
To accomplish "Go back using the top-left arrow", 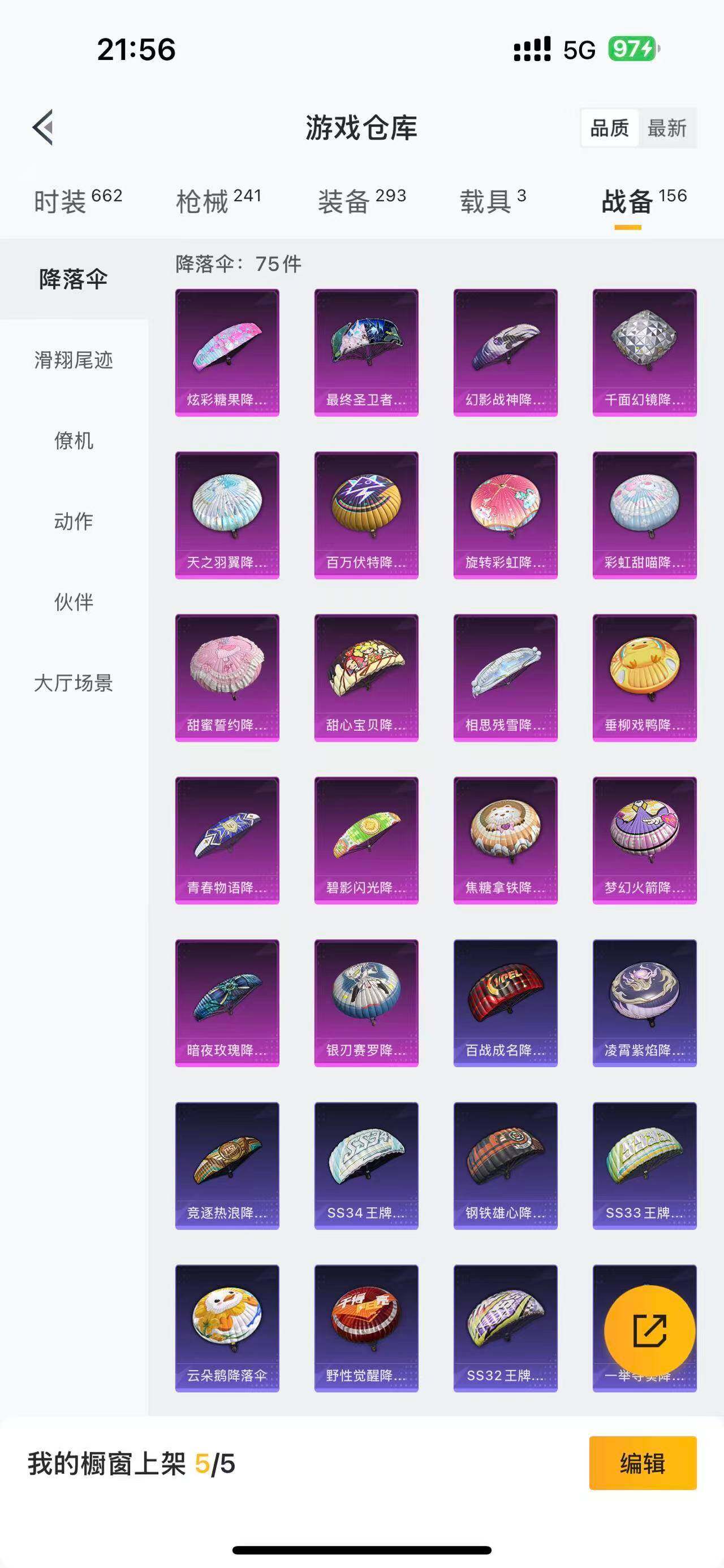I will pyautogui.click(x=43, y=128).
